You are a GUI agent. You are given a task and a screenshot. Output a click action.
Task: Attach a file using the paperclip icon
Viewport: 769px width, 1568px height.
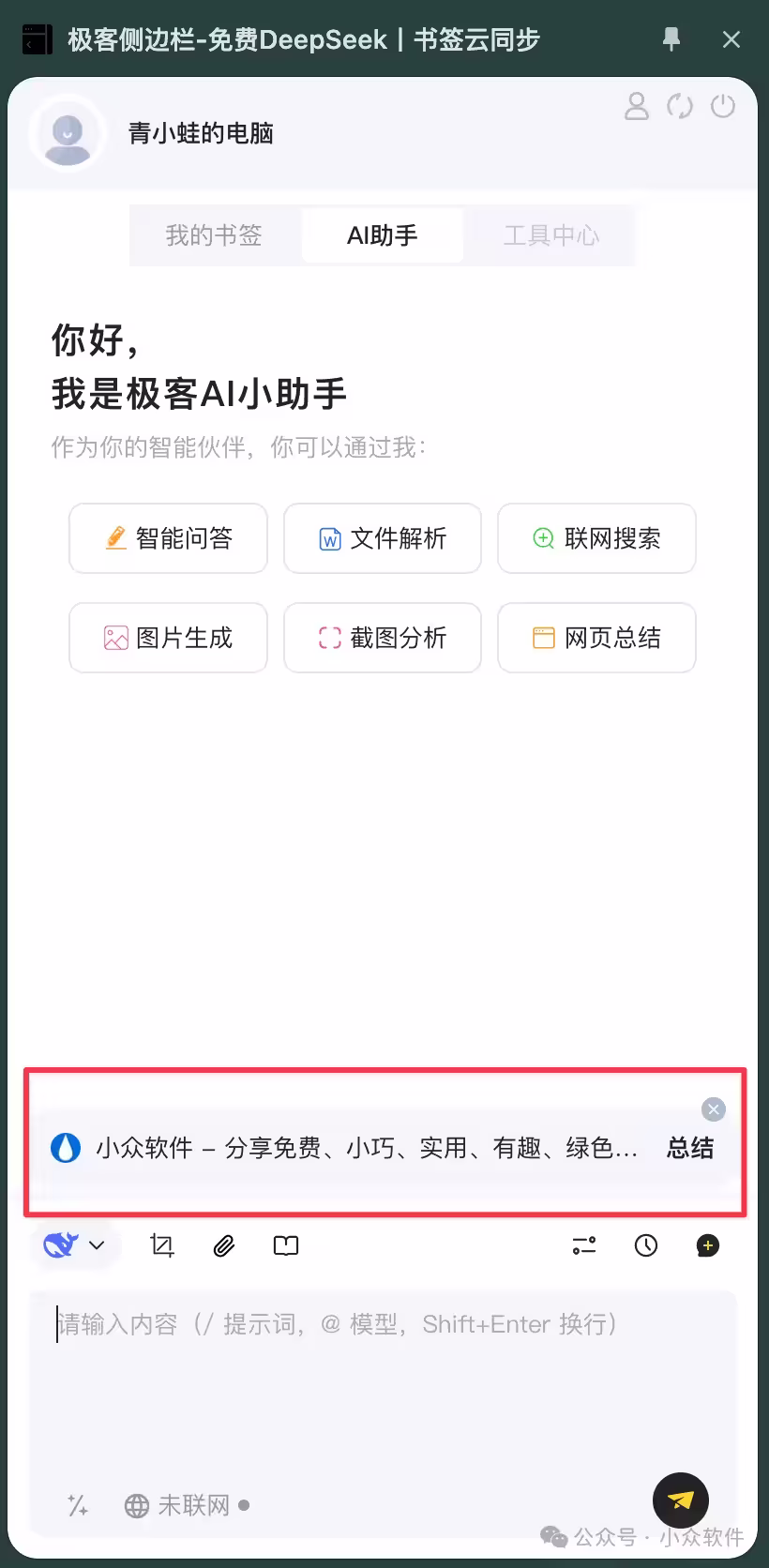coord(223,1245)
